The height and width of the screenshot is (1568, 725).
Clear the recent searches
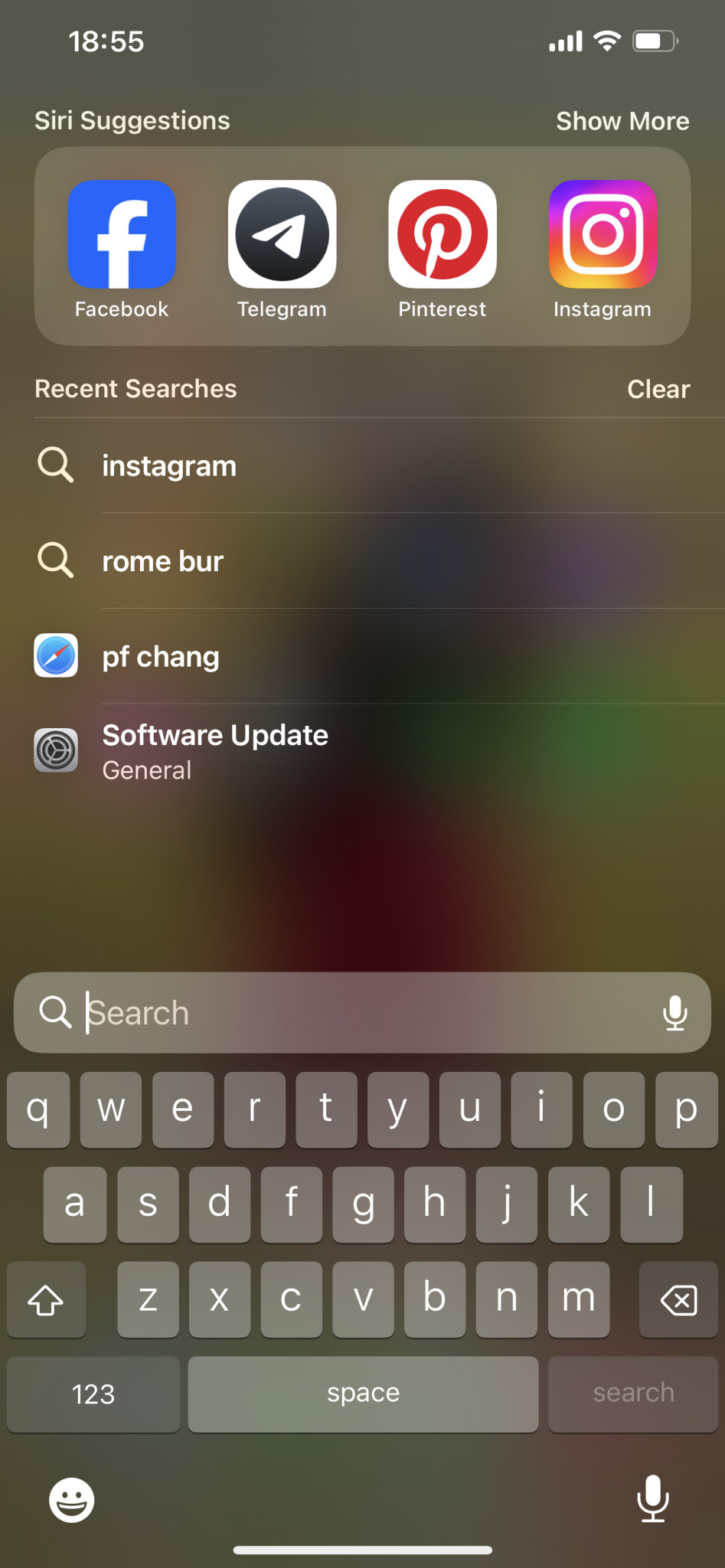point(658,389)
